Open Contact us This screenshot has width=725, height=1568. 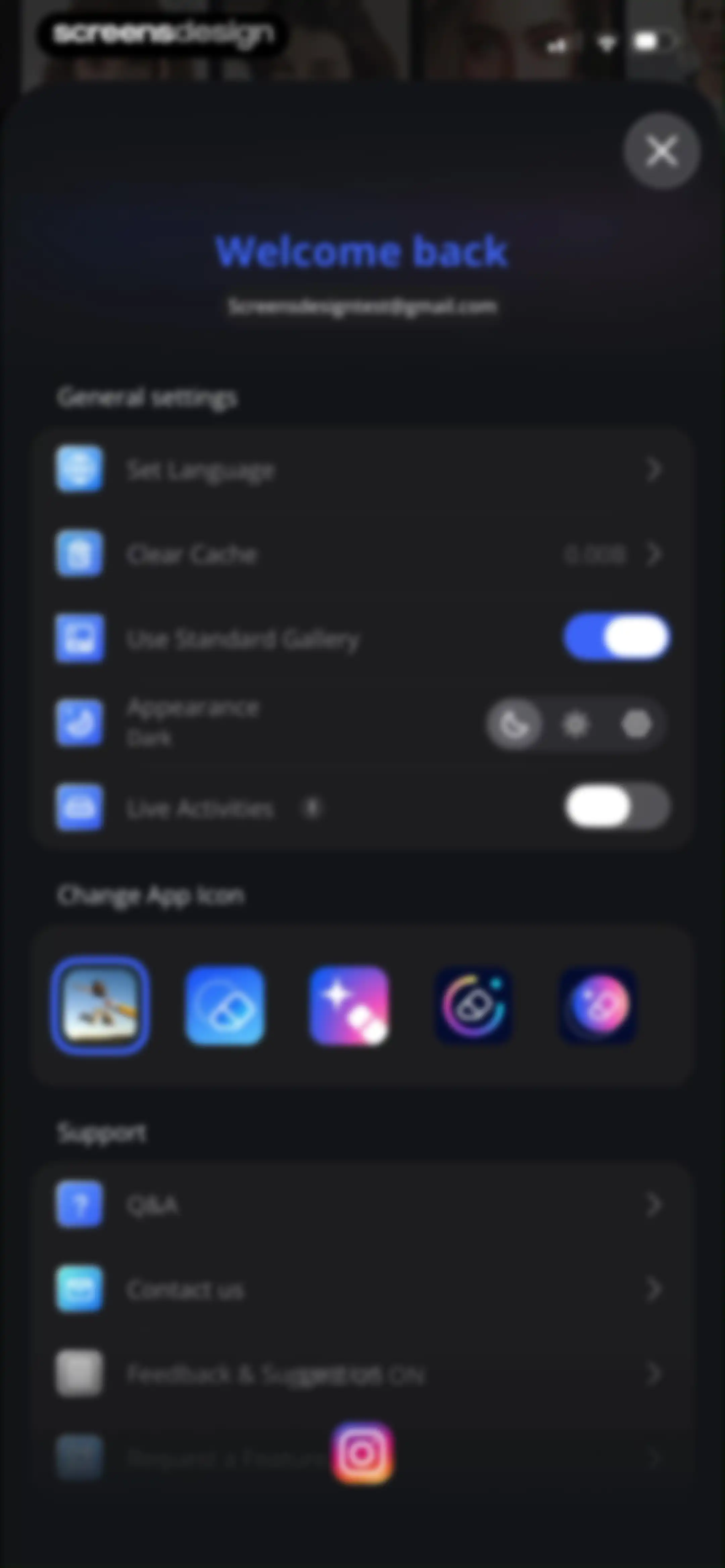coord(362,1289)
